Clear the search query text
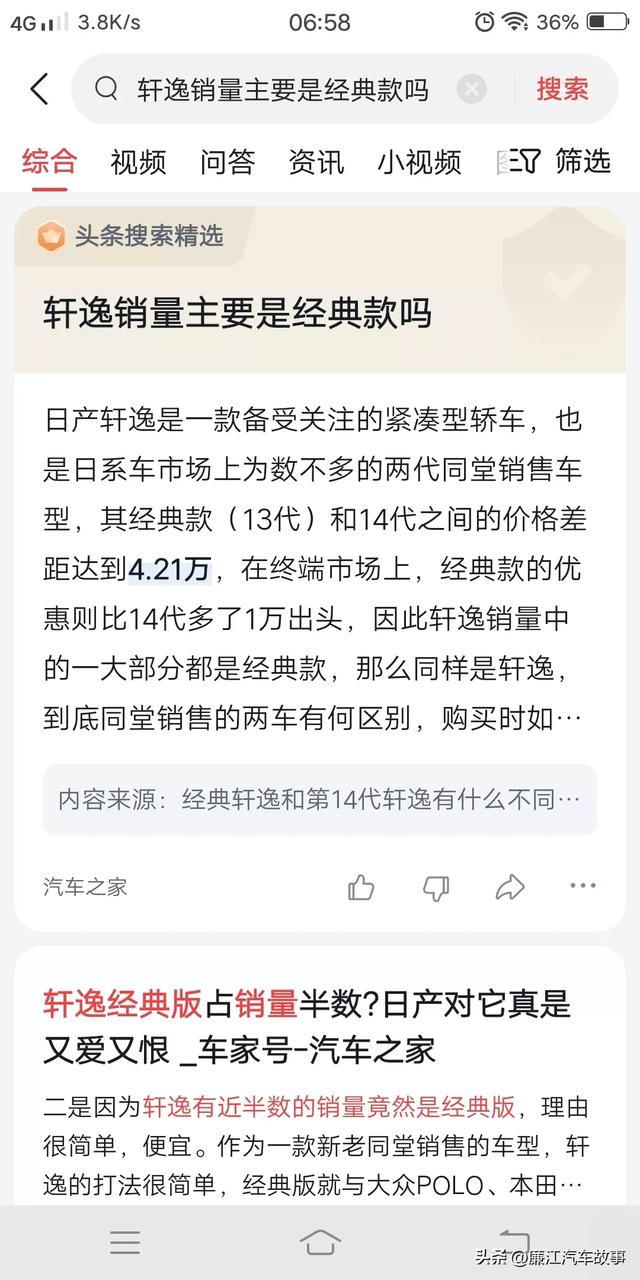 (472, 90)
